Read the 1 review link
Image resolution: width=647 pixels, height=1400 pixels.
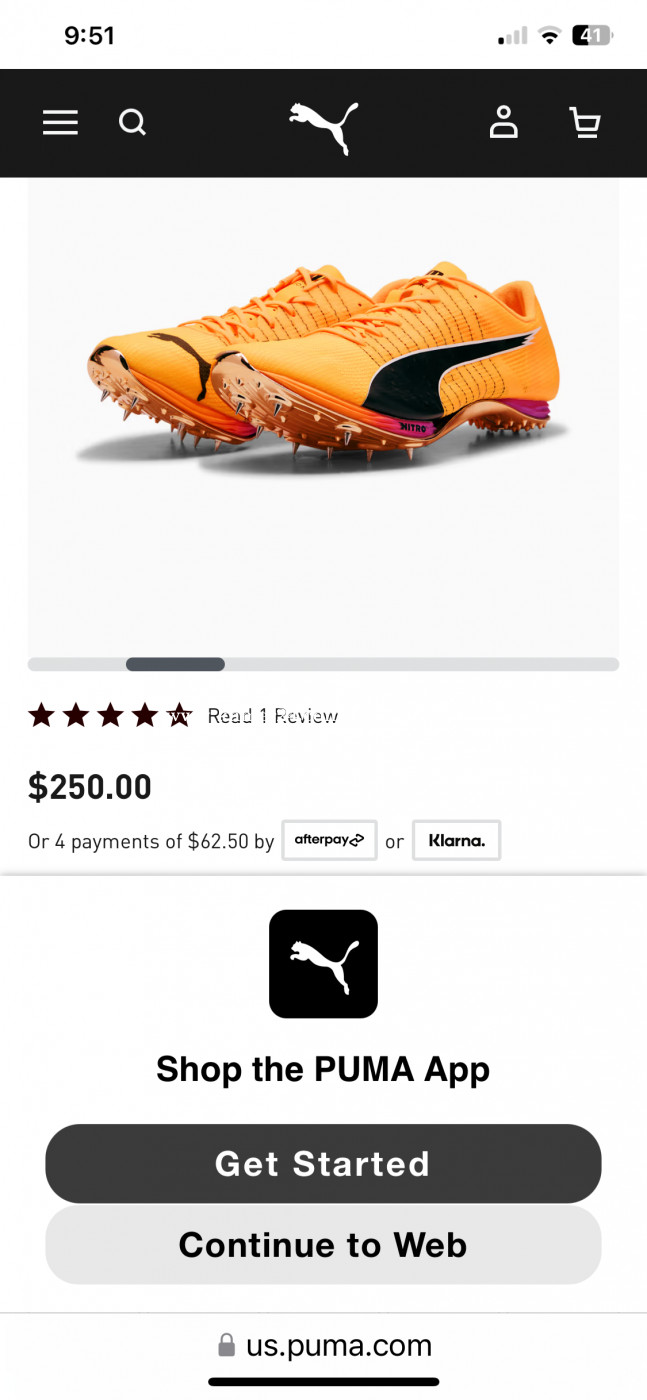point(272,716)
